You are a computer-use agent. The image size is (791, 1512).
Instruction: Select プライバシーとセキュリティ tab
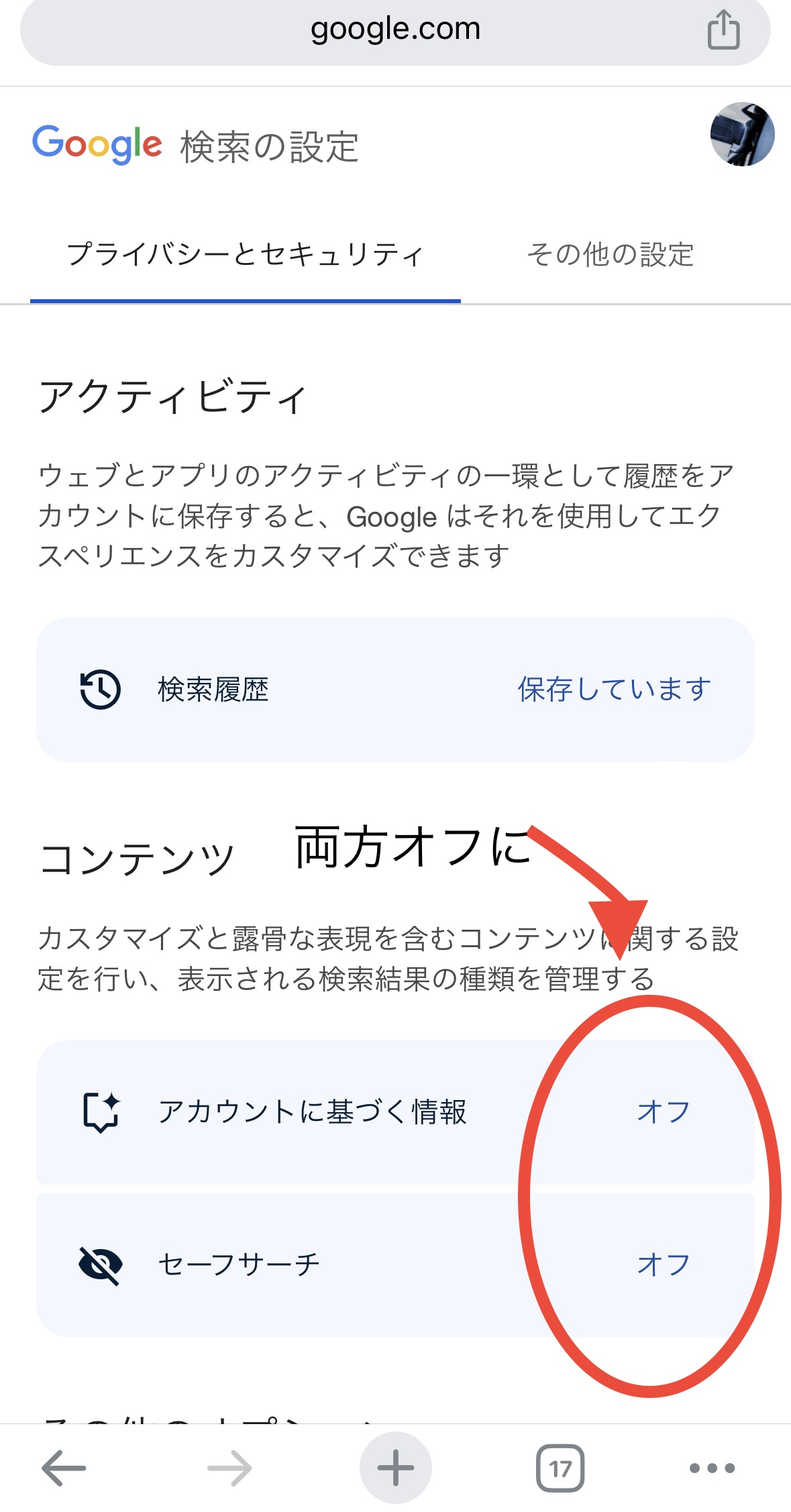[x=246, y=255]
